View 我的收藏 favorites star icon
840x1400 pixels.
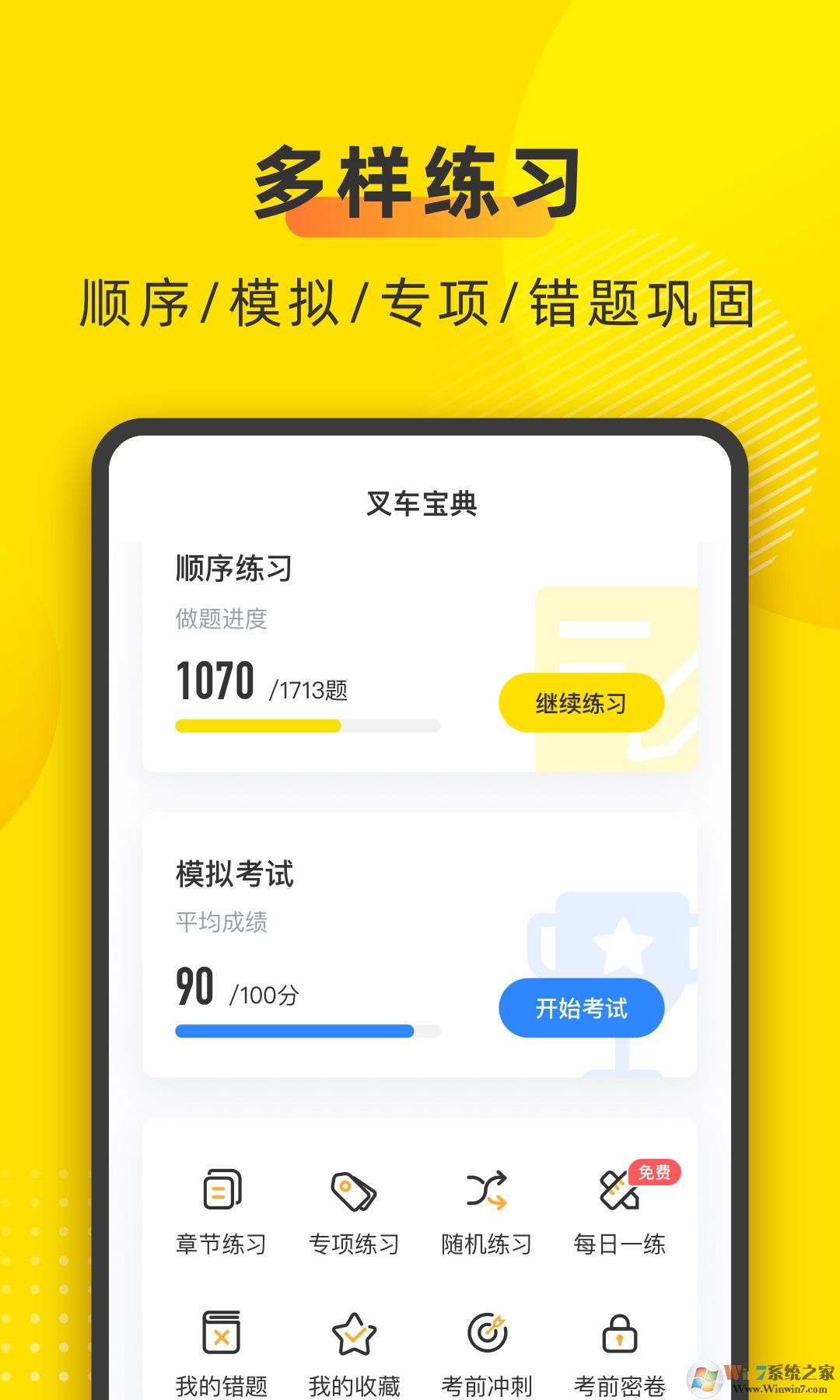point(354,1332)
